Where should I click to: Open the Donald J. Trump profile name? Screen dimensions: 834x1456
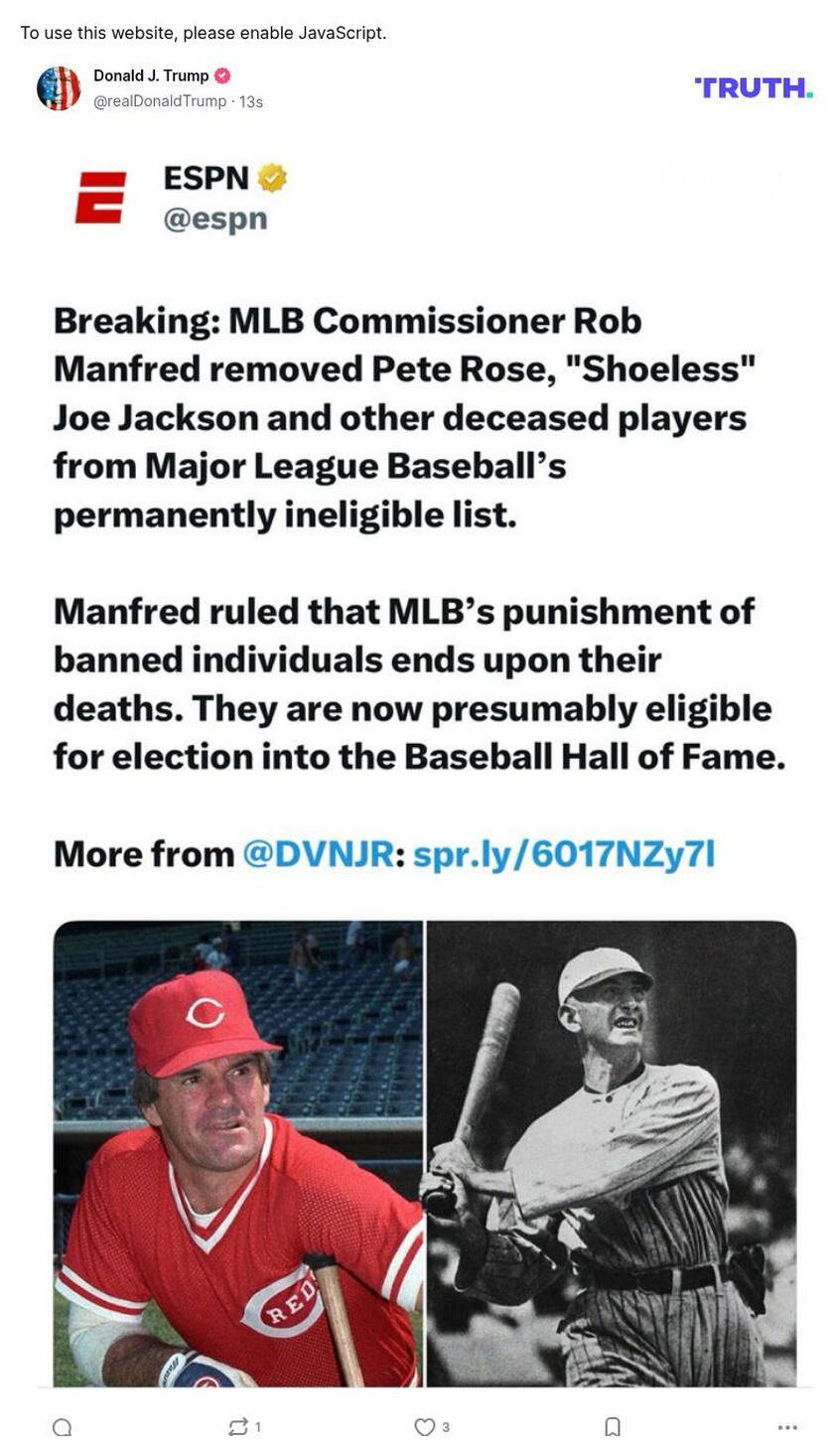[151, 75]
